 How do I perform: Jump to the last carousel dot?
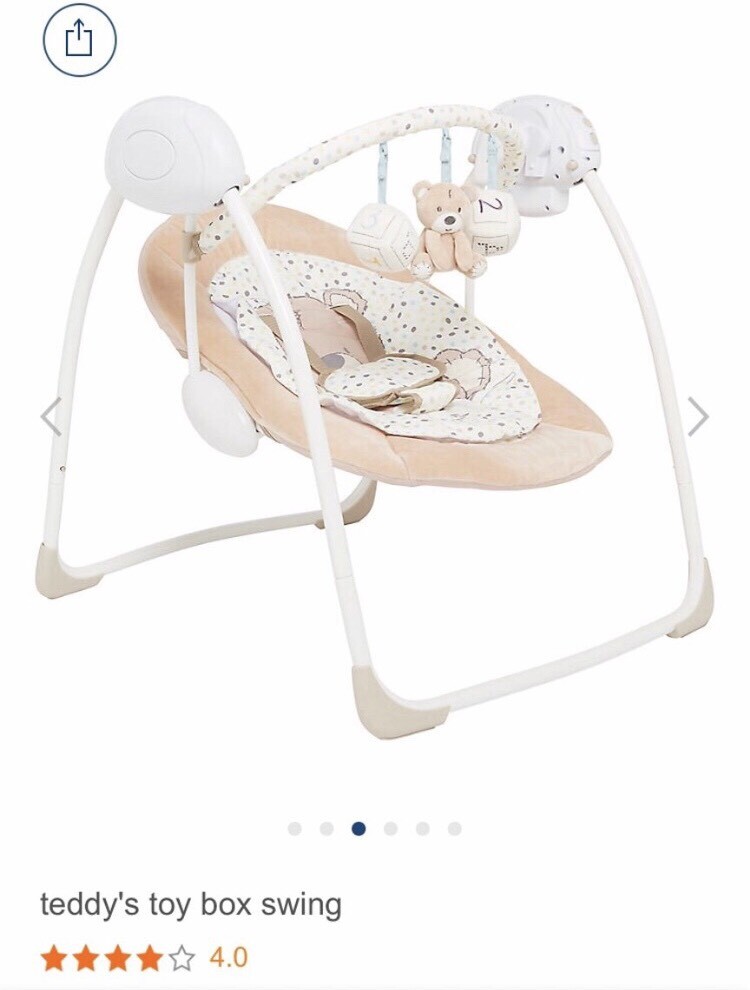(456, 827)
